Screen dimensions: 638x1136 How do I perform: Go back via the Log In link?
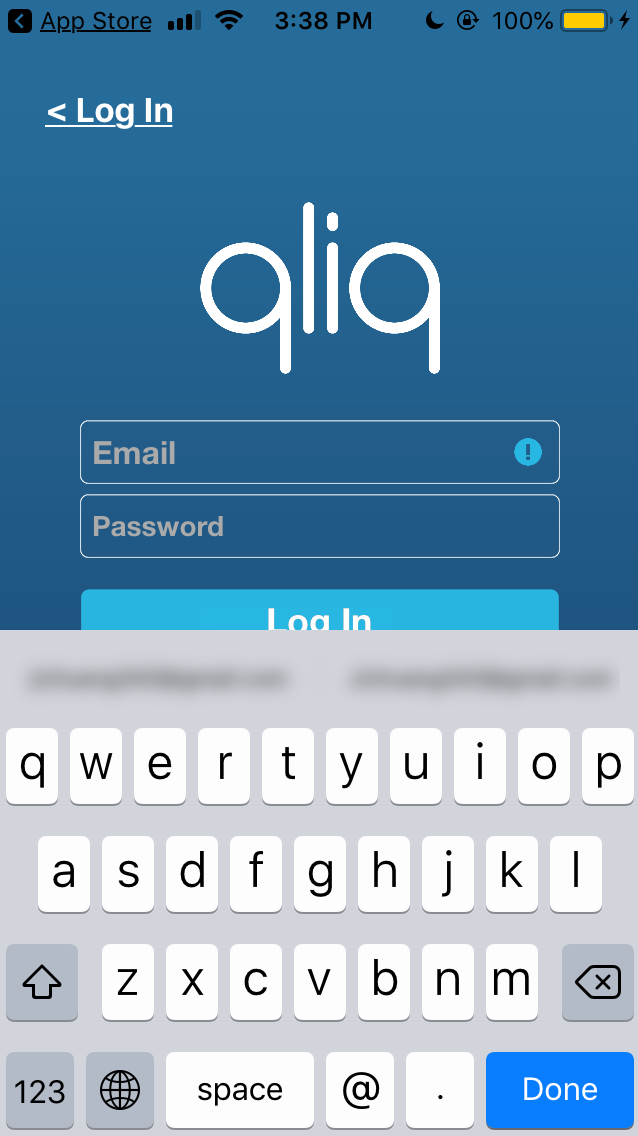click(109, 111)
